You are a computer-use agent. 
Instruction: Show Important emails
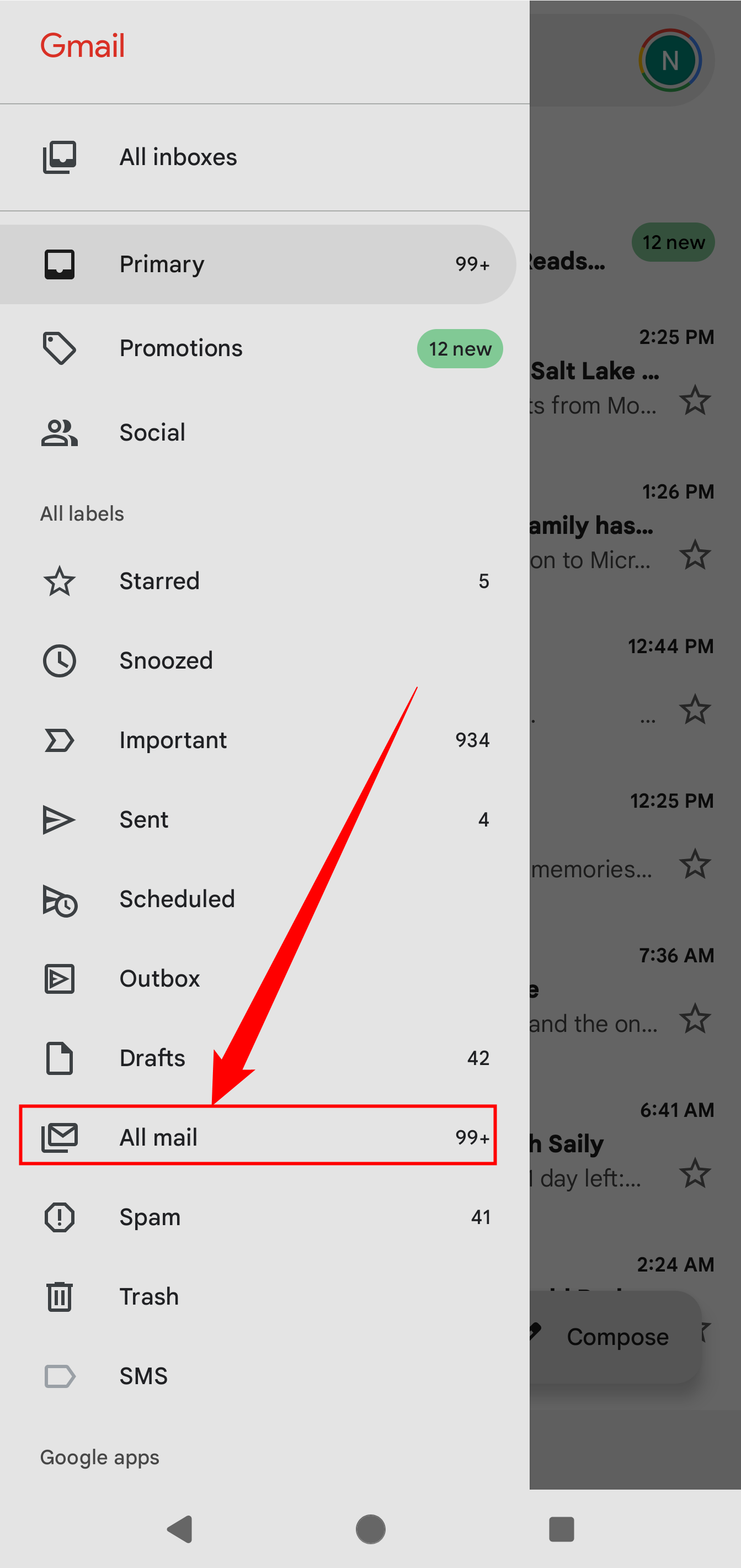click(173, 740)
